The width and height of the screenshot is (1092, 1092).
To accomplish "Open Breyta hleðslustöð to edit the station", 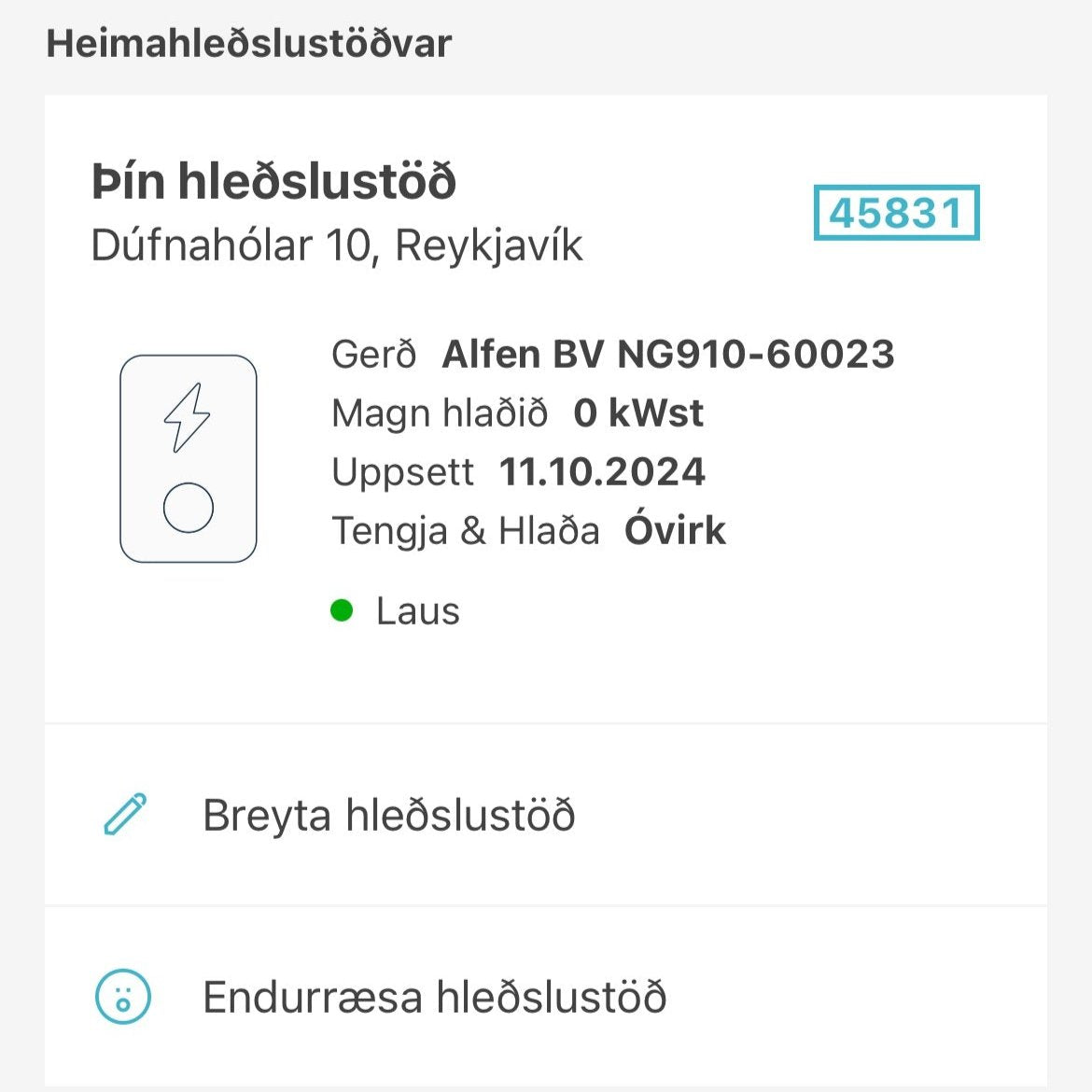I will tap(387, 815).
